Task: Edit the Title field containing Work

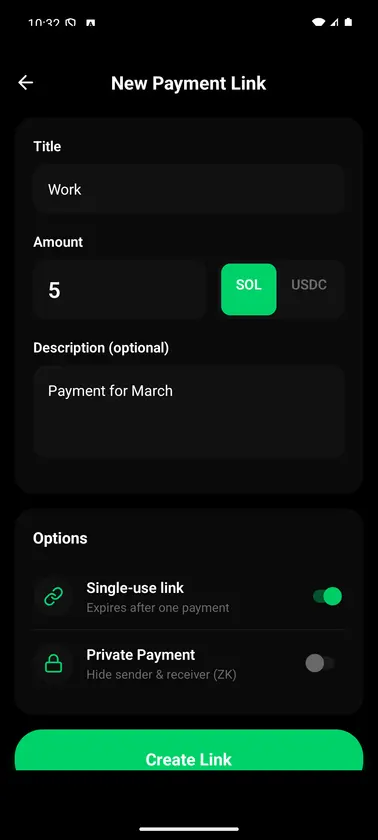Action: click(188, 189)
